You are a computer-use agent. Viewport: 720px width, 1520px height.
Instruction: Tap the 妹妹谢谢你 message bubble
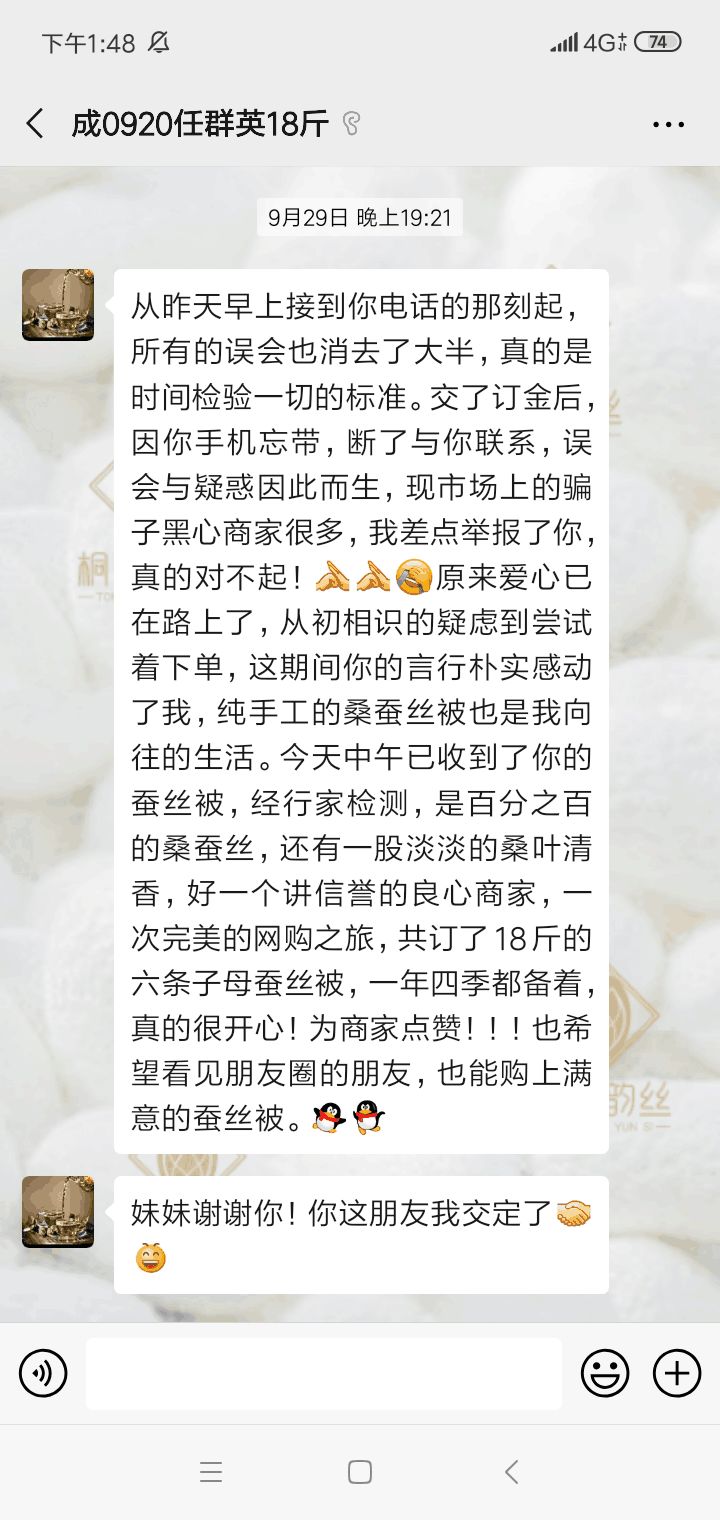(x=360, y=1235)
